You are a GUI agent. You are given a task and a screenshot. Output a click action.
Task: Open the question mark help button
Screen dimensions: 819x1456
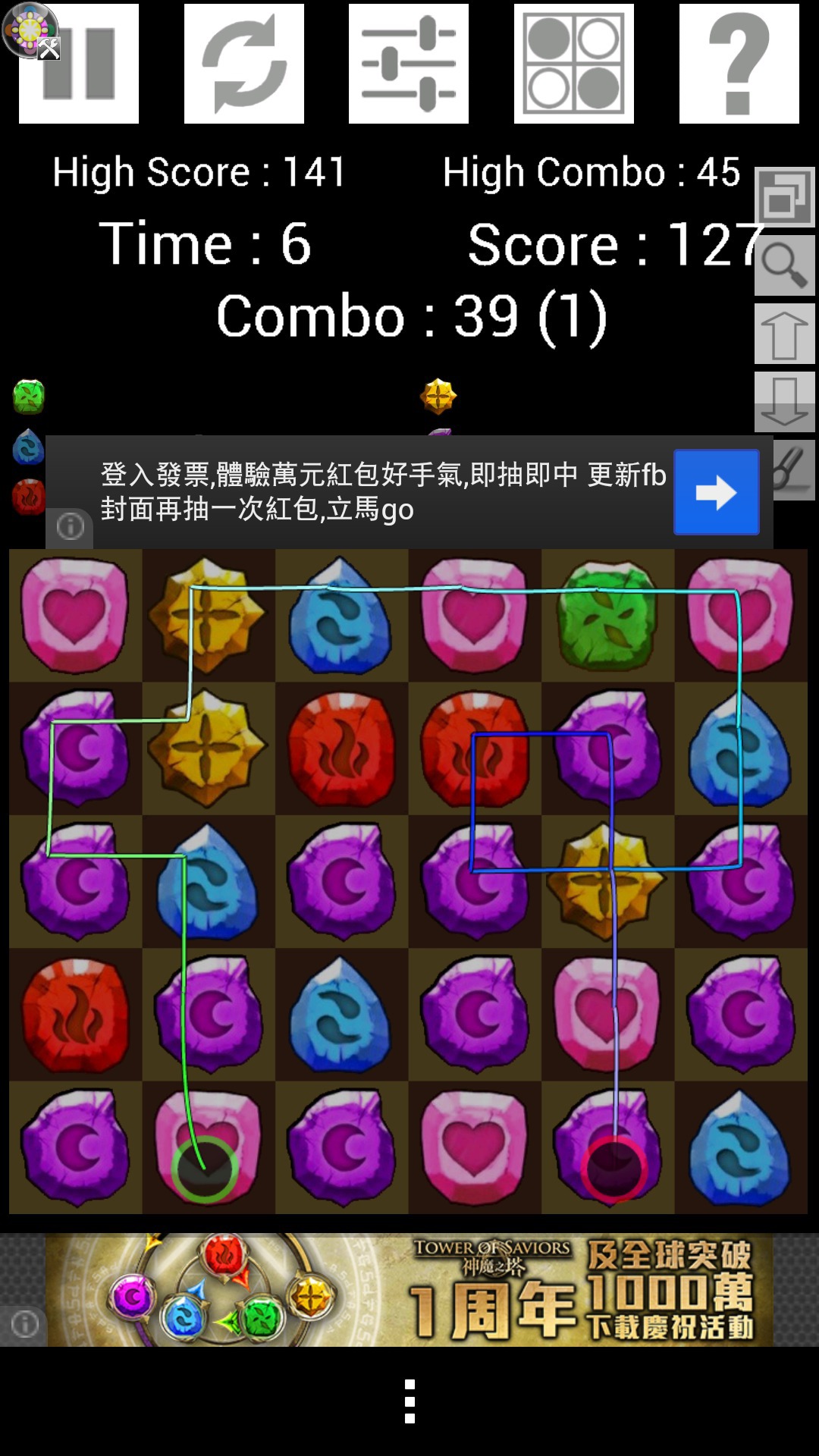739,64
